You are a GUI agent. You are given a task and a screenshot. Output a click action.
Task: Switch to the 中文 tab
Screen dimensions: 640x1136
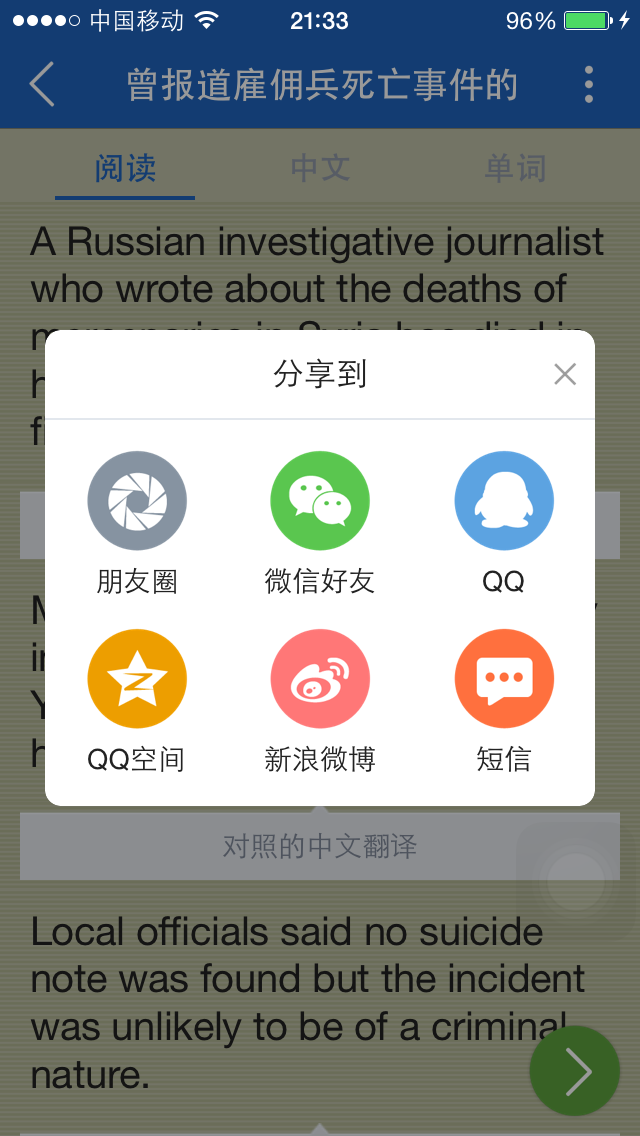pos(320,168)
